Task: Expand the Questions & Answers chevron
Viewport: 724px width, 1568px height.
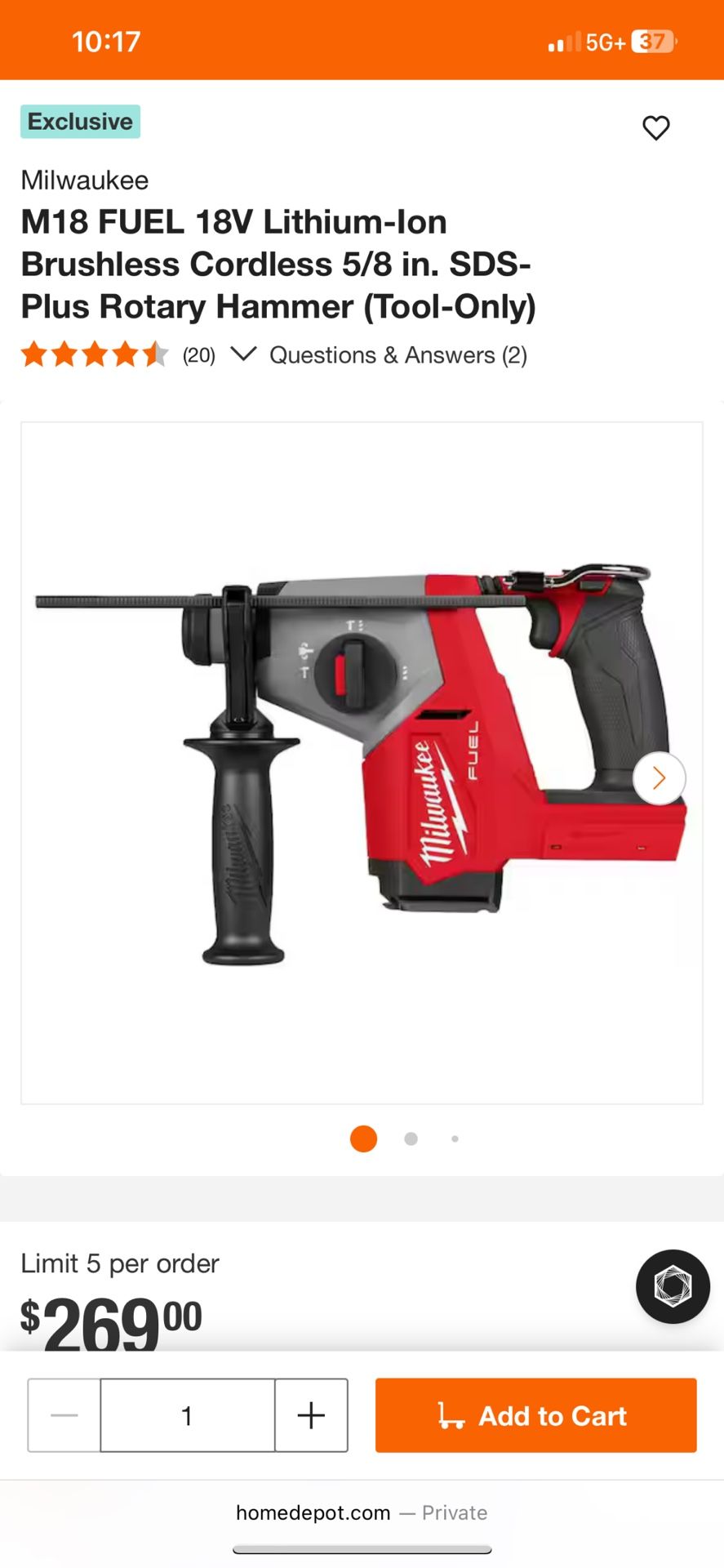Action: point(243,354)
